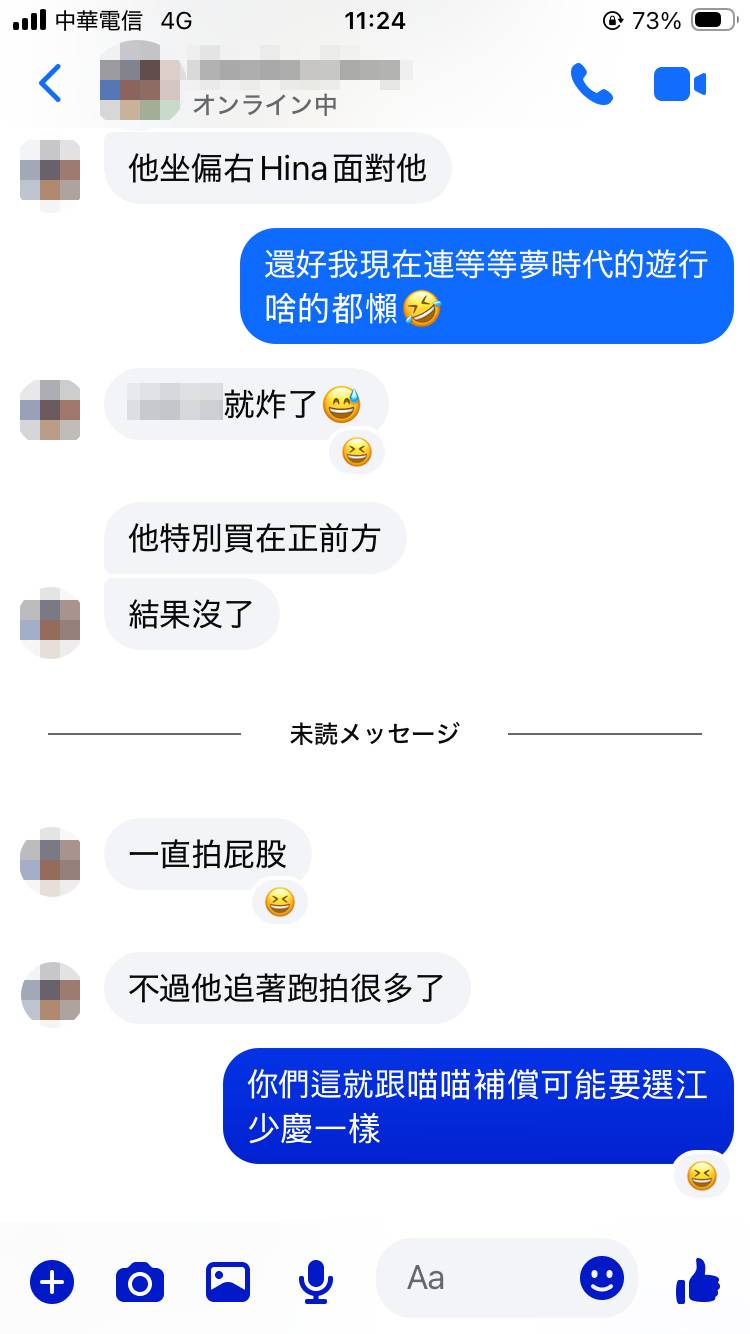Open the plus menu for more actions
750x1334 pixels.
(52, 1281)
